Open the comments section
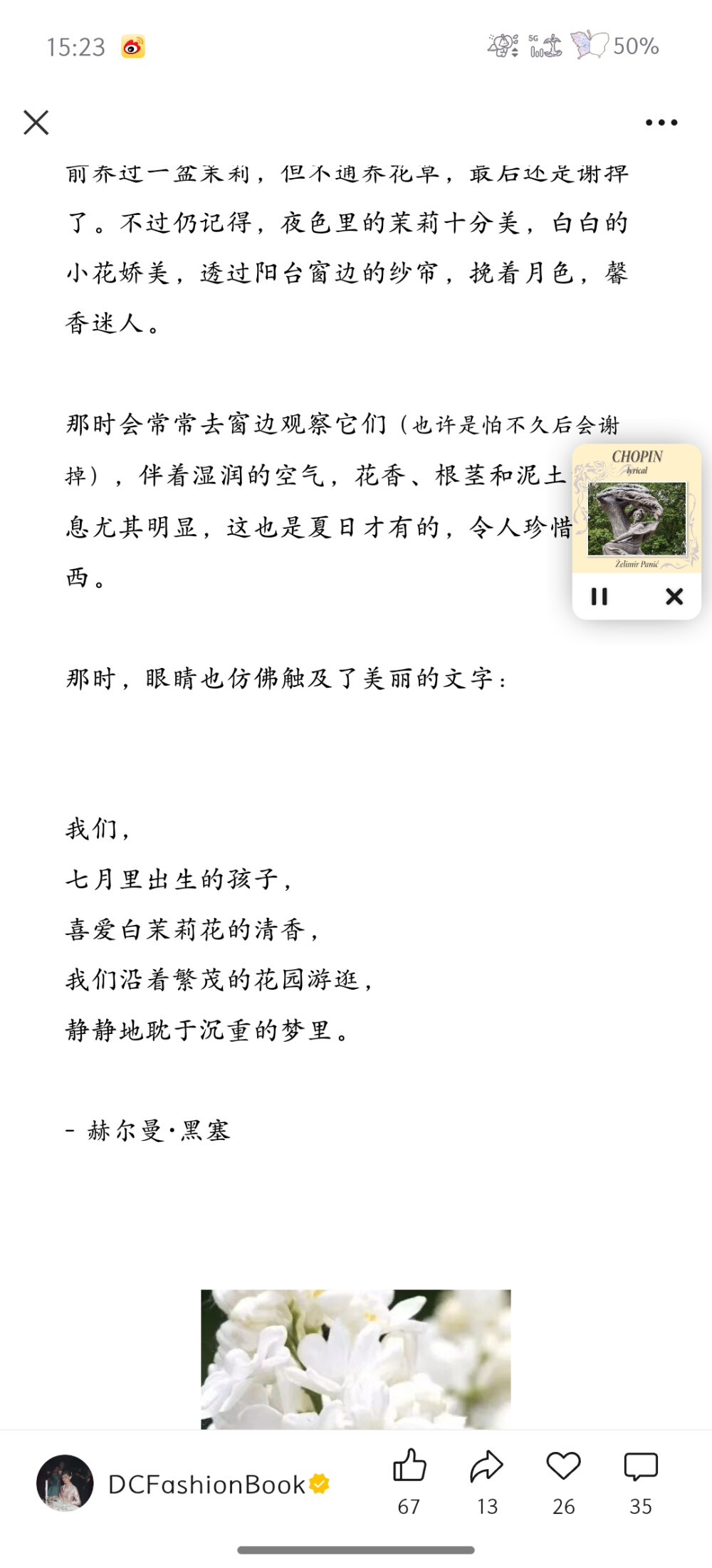This screenshot has height=1568, width=712. point(640,1468)
